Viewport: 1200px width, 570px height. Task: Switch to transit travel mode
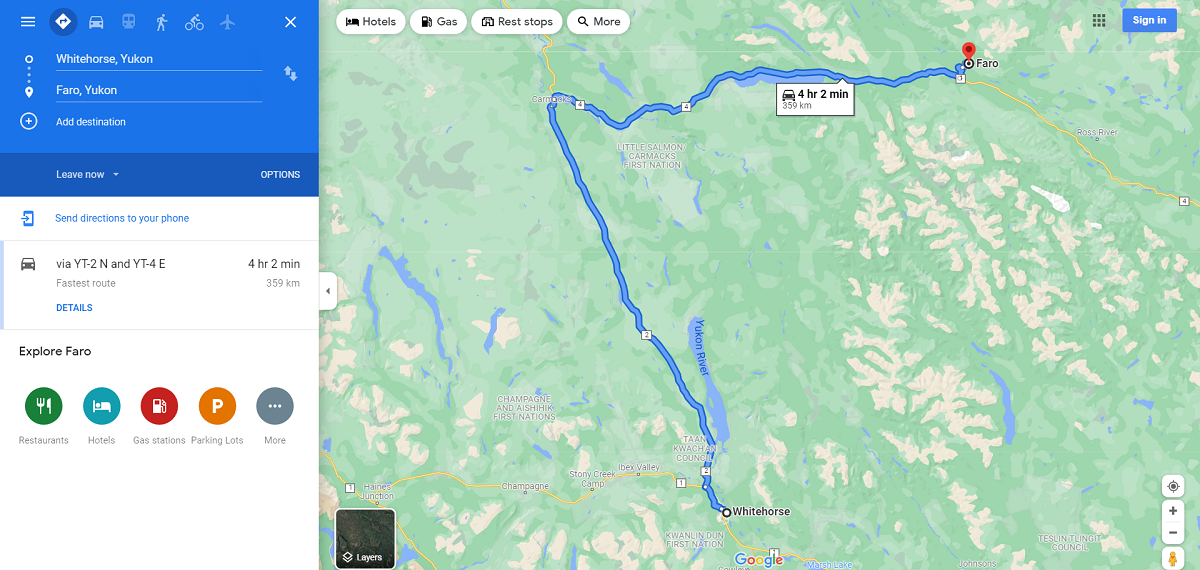(129, 22)
